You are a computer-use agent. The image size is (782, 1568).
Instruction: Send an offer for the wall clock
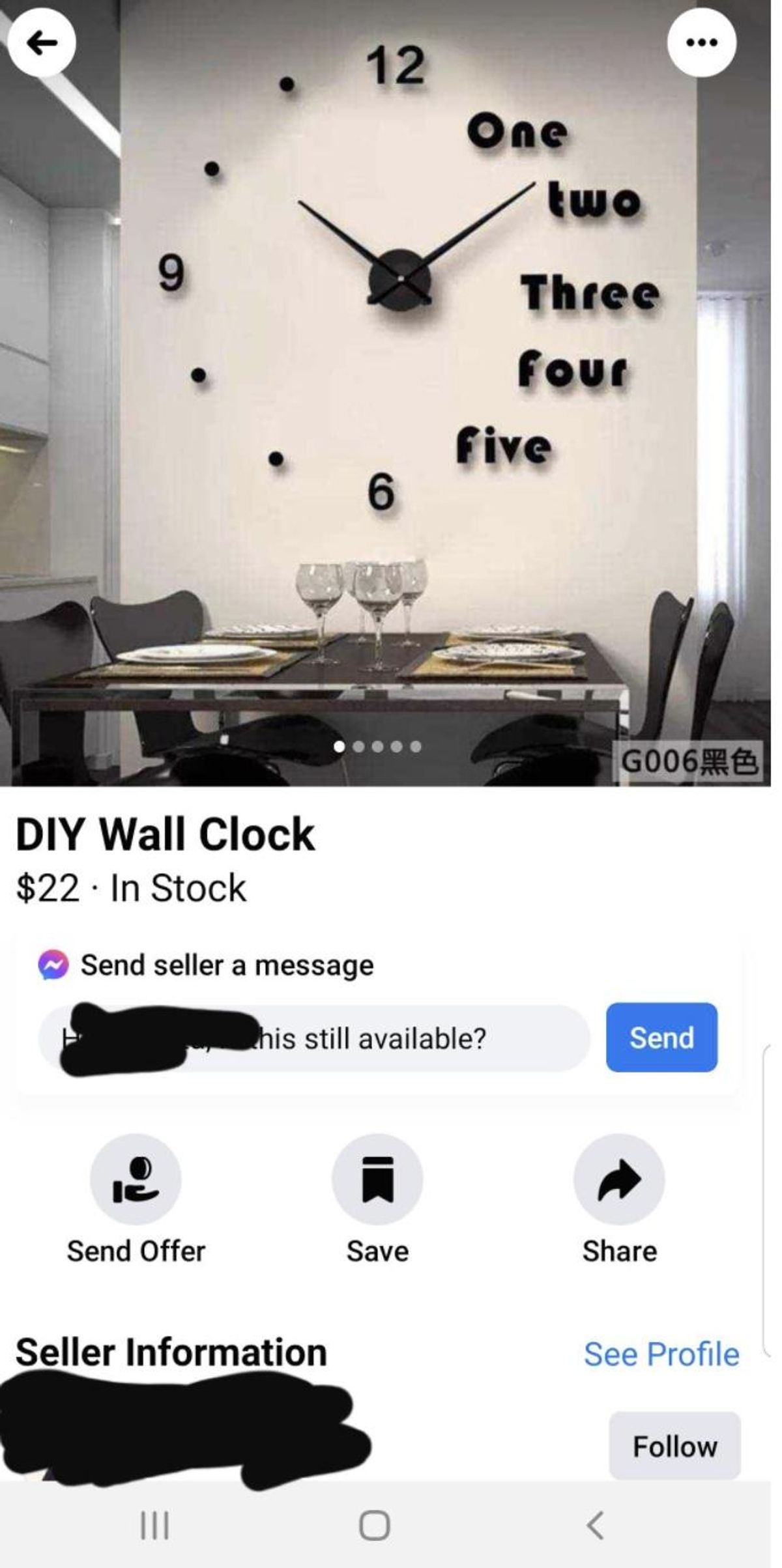pyautogui.click(x=136, y=1180)
